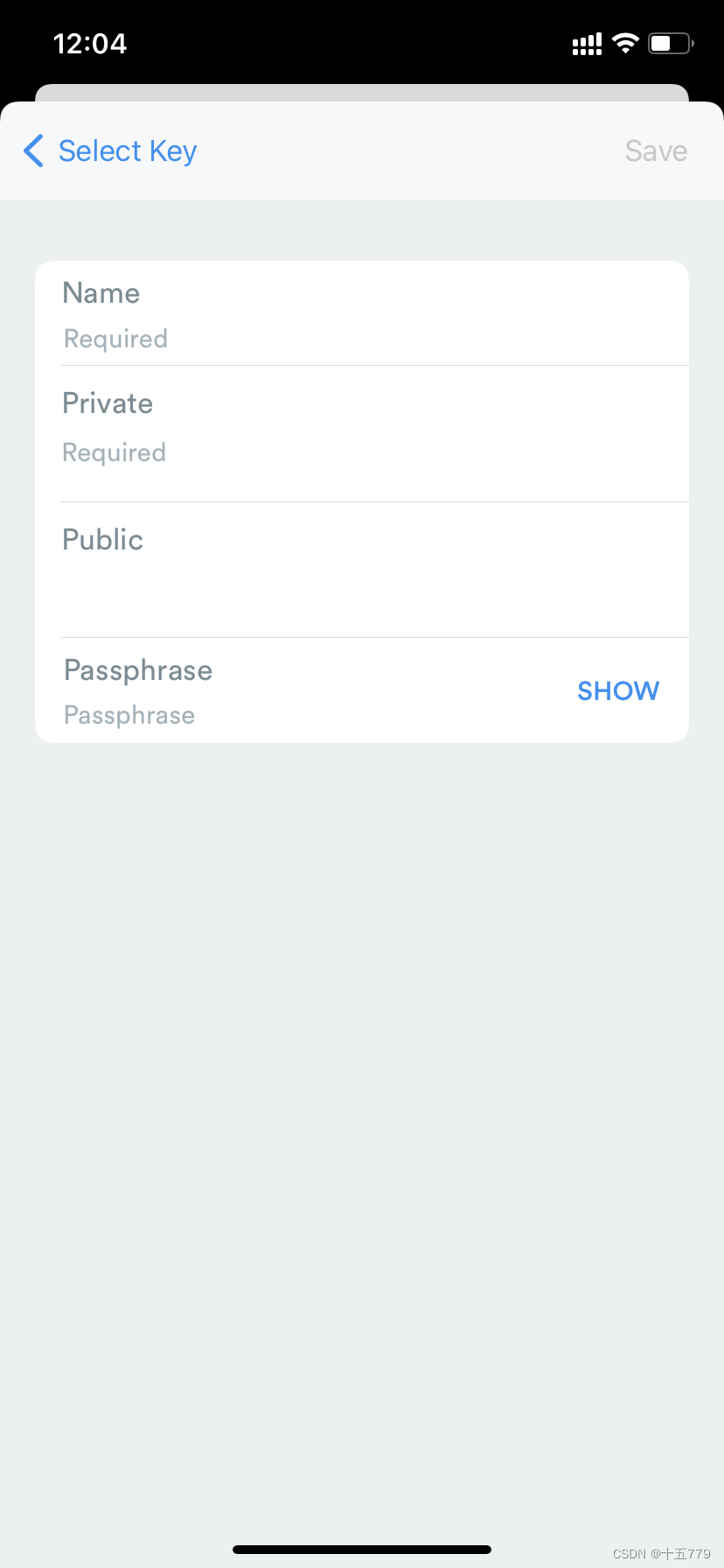
Task: Focus the Name input field
Action: pyautogui.click(x=362, y=339)
